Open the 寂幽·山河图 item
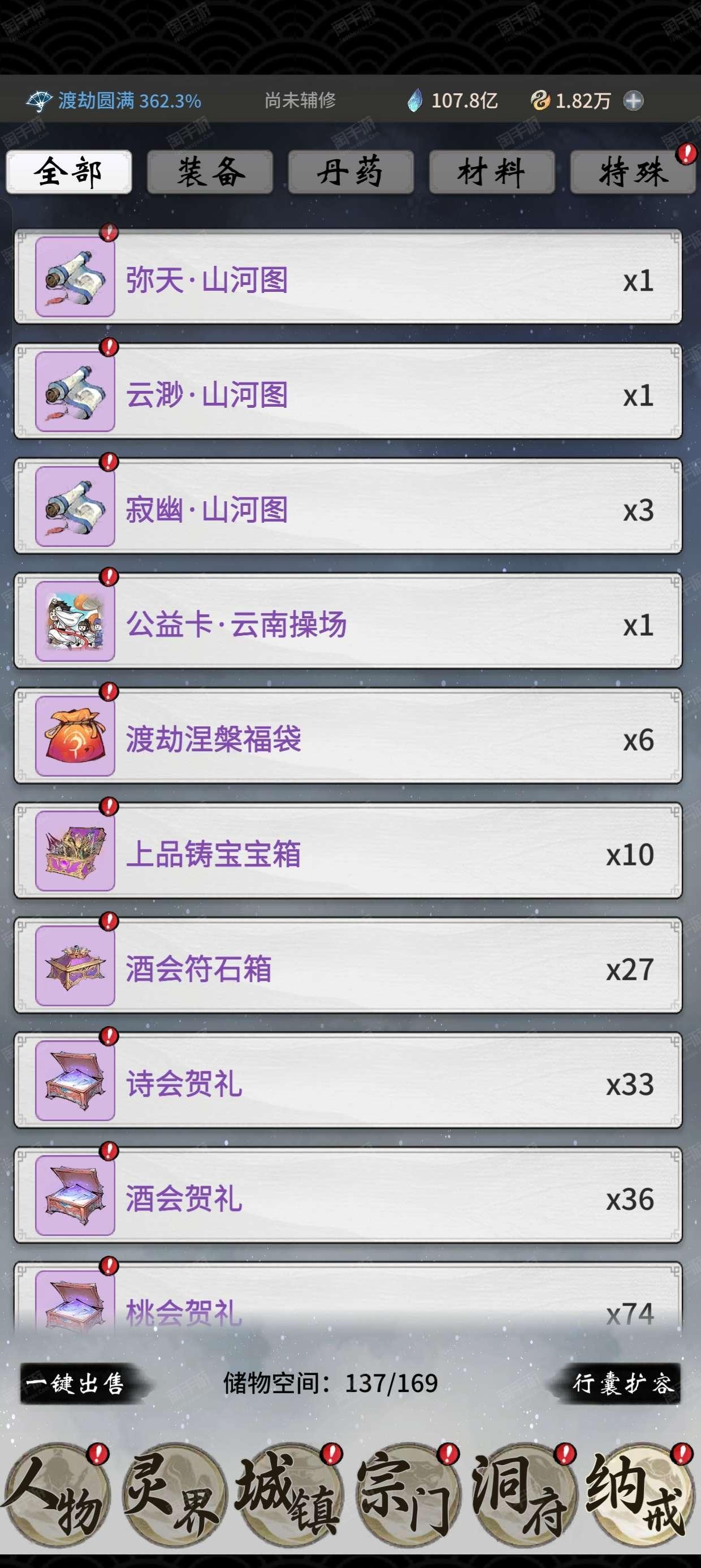 (x=348, y=506)
